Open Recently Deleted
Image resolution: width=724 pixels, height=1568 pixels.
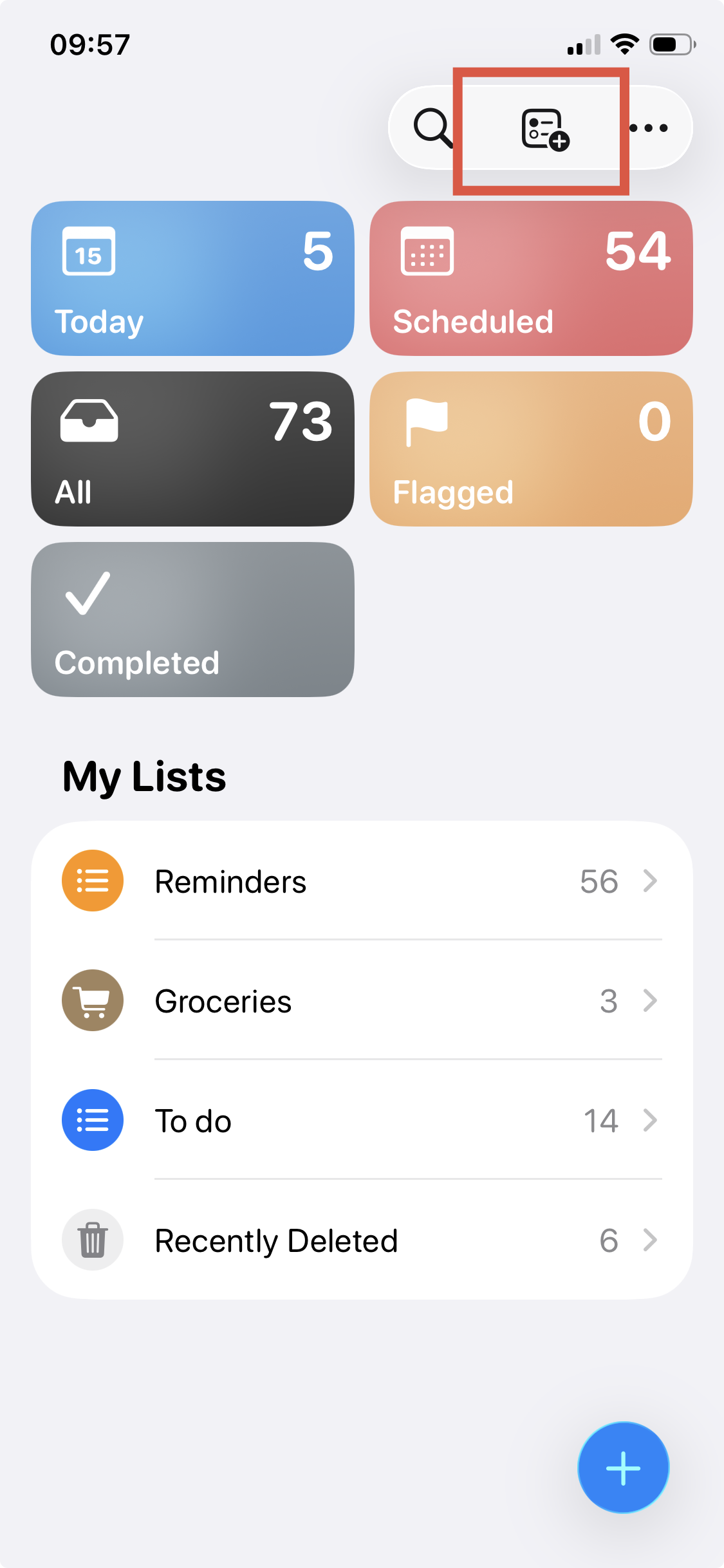[x=362, y=1240]
